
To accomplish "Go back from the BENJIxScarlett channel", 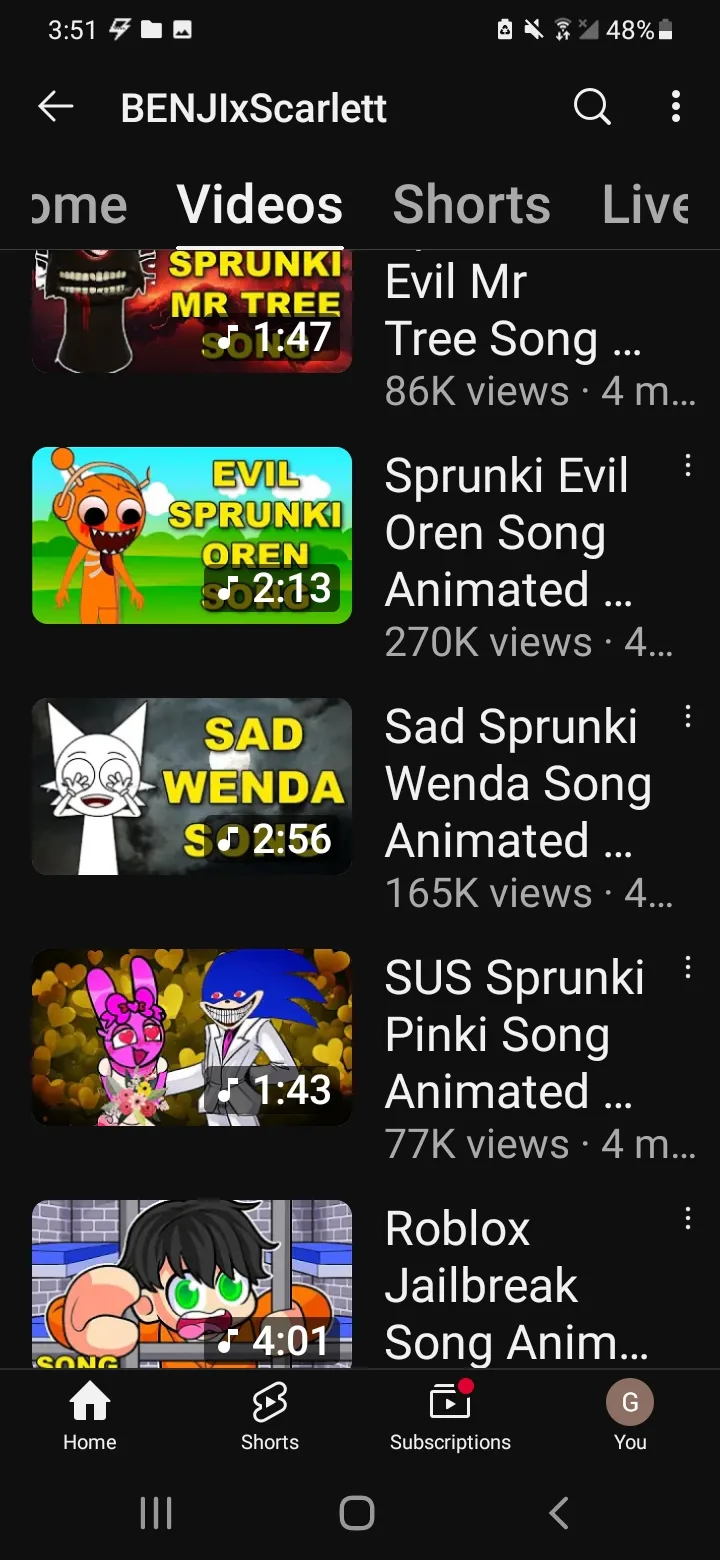I will (56, 106).
